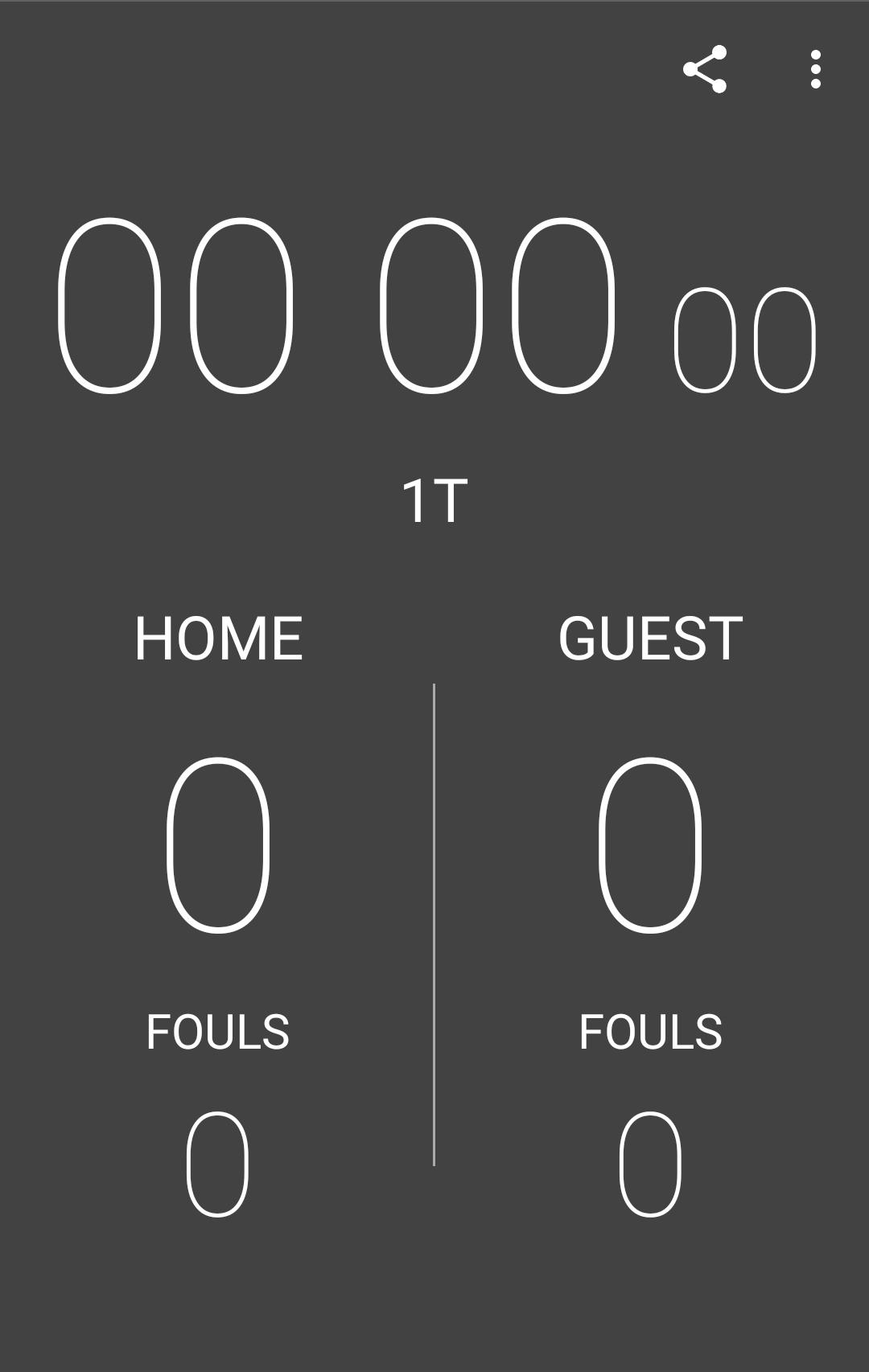Tap the GUEST score to increment it
This screenshot has height=1372, width=869.
(650, 844)
